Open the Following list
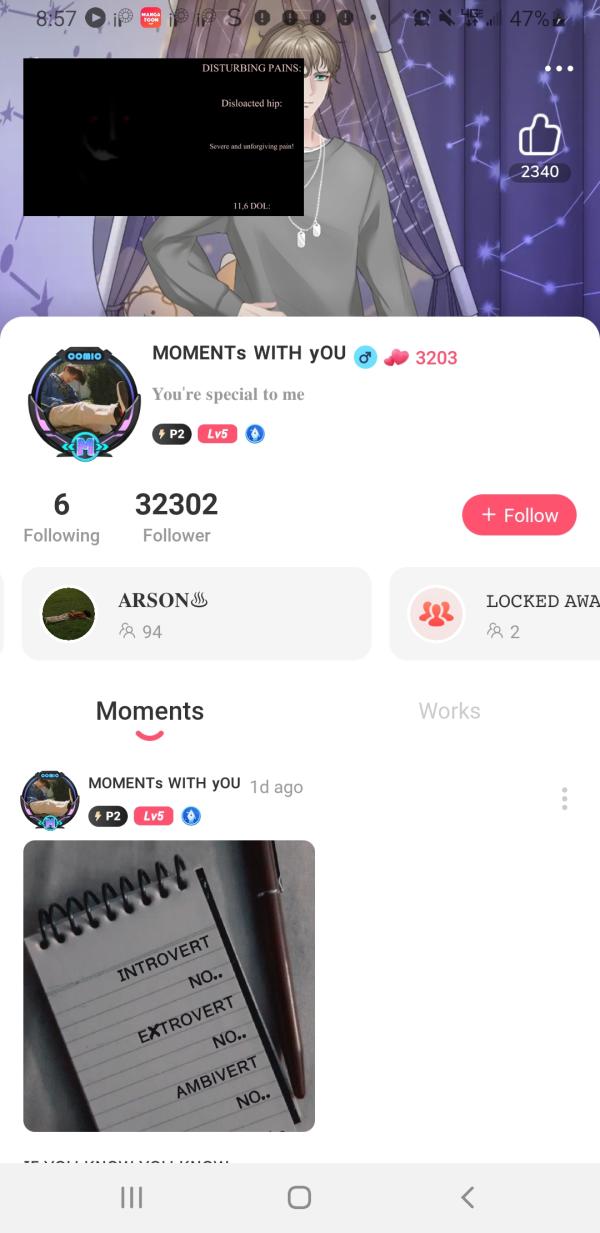The width and height of the screenshot is (600, 1233). [61, 517]
